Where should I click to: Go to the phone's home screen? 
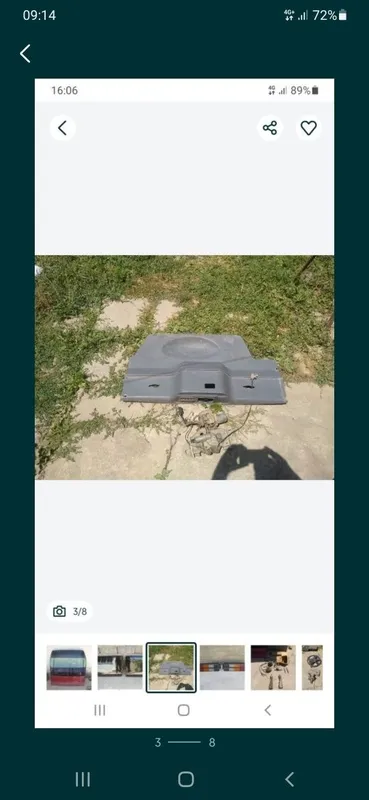[186, 779]
